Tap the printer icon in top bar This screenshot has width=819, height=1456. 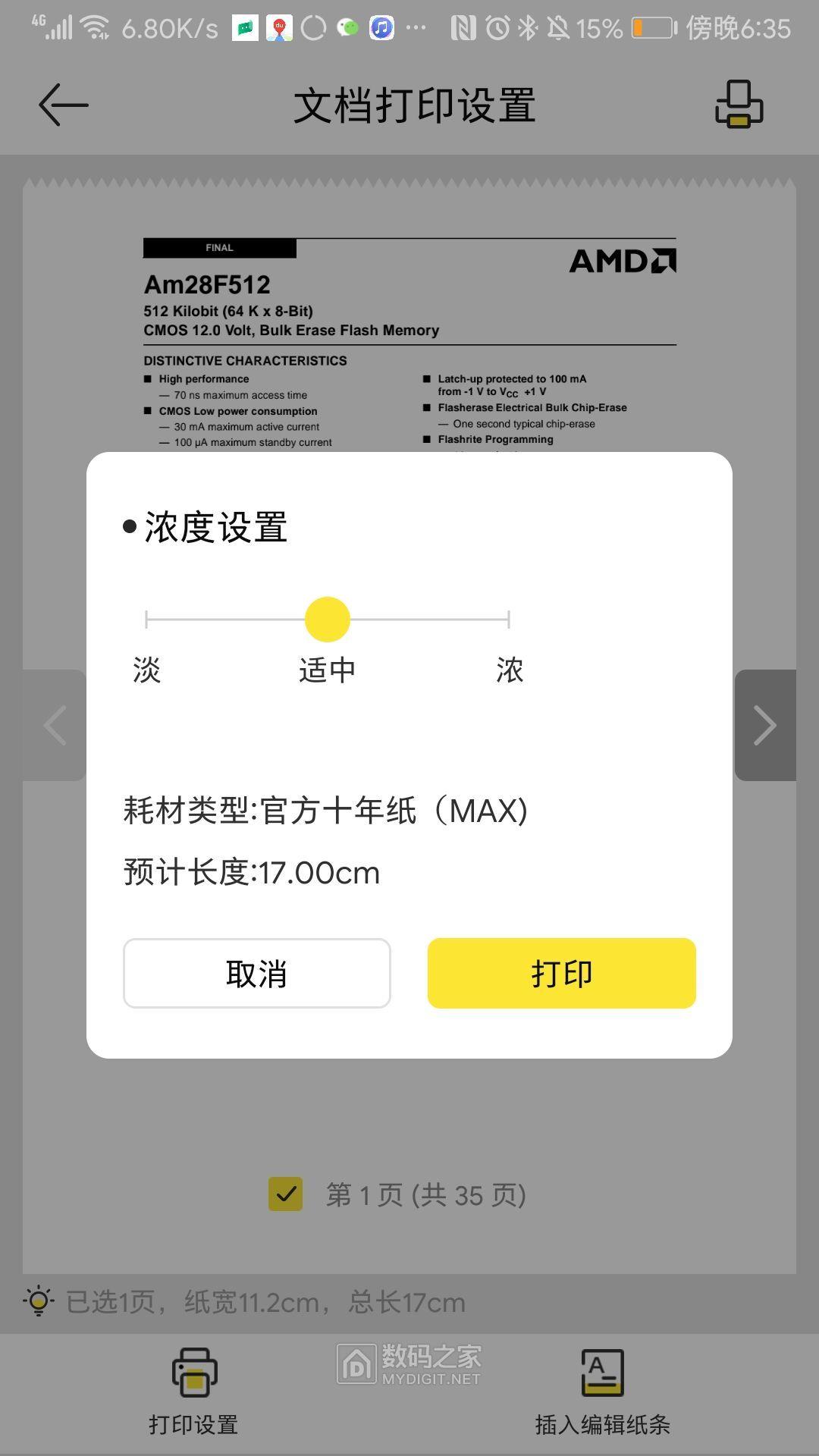pos(739,104)
